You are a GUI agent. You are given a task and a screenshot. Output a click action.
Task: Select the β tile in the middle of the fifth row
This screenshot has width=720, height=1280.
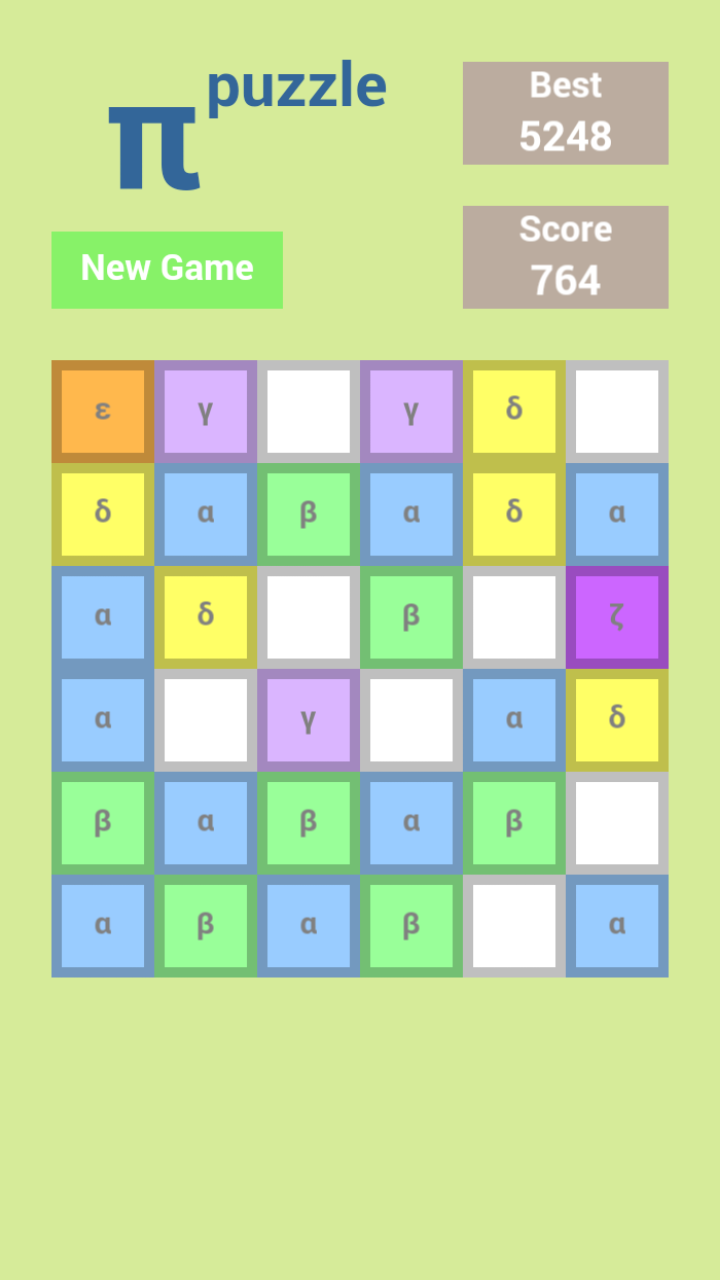click(308, 822)
